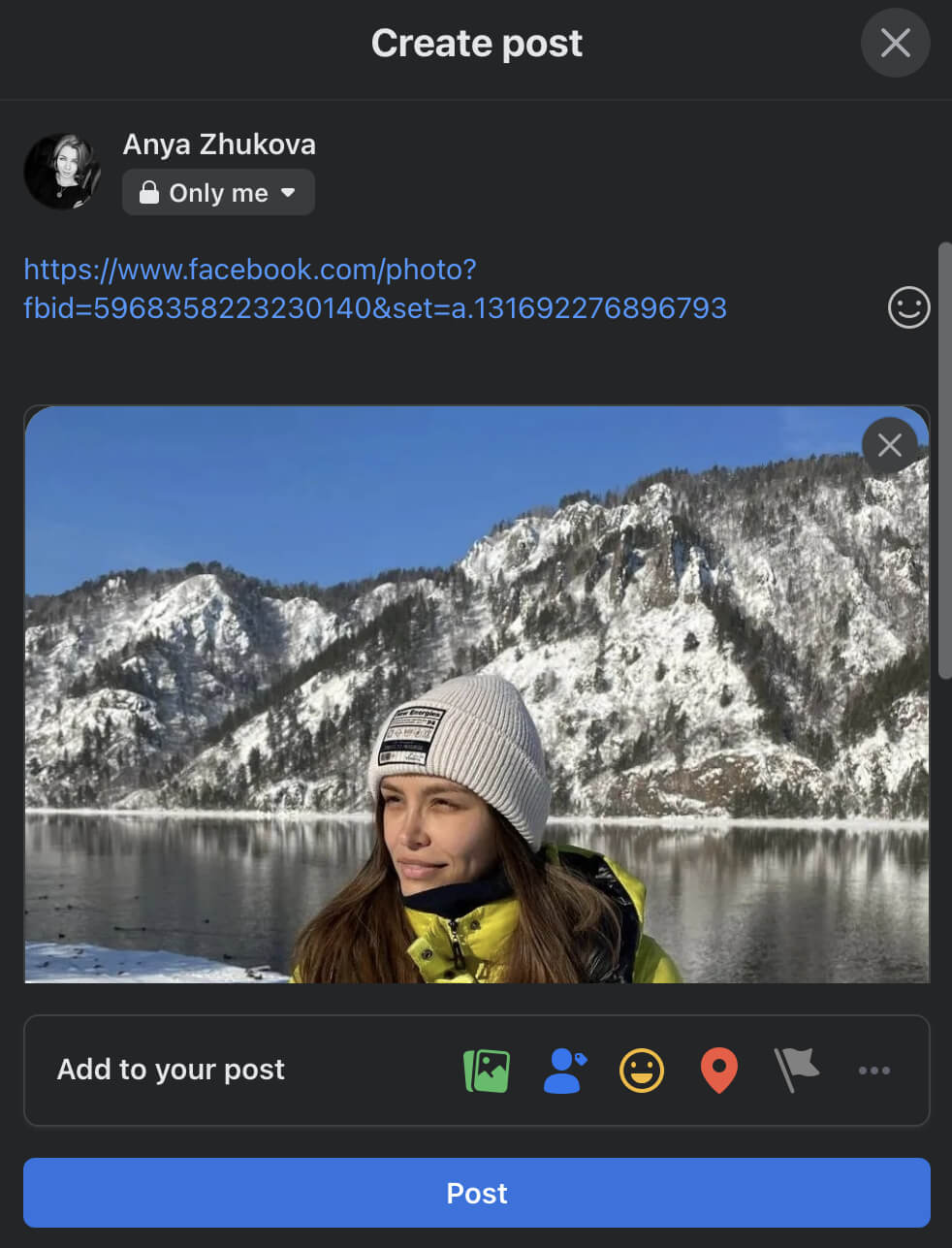Image resolution: width=952 pixels, height=1248 pixels.
Task: Tap the Facebook photo link text field
Action: (375, 289)
